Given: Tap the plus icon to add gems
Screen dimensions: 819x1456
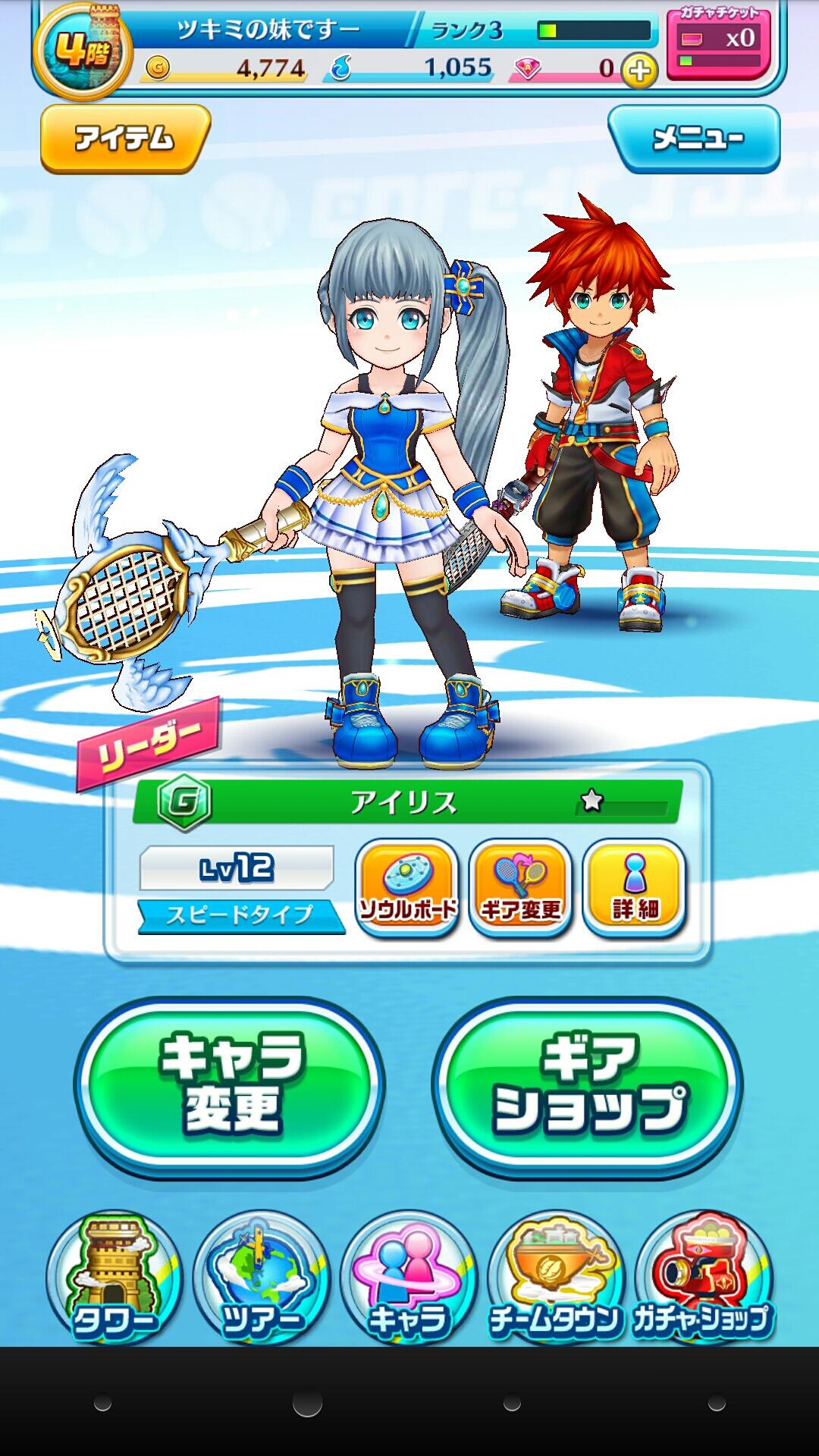Looking at the screenshot, I should [x=639, y=71].
